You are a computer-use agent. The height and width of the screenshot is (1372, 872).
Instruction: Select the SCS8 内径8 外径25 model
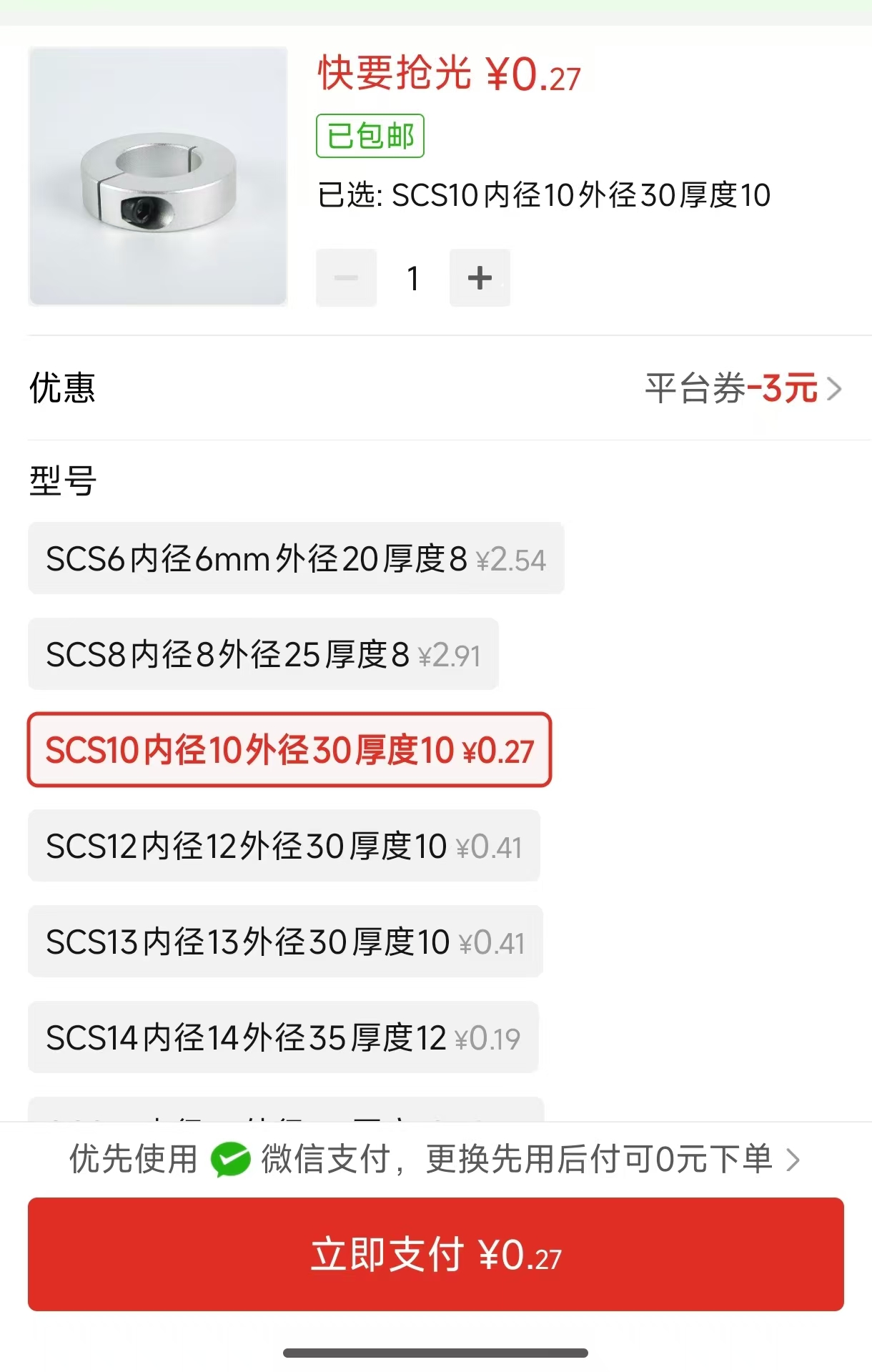coord(263,654)
